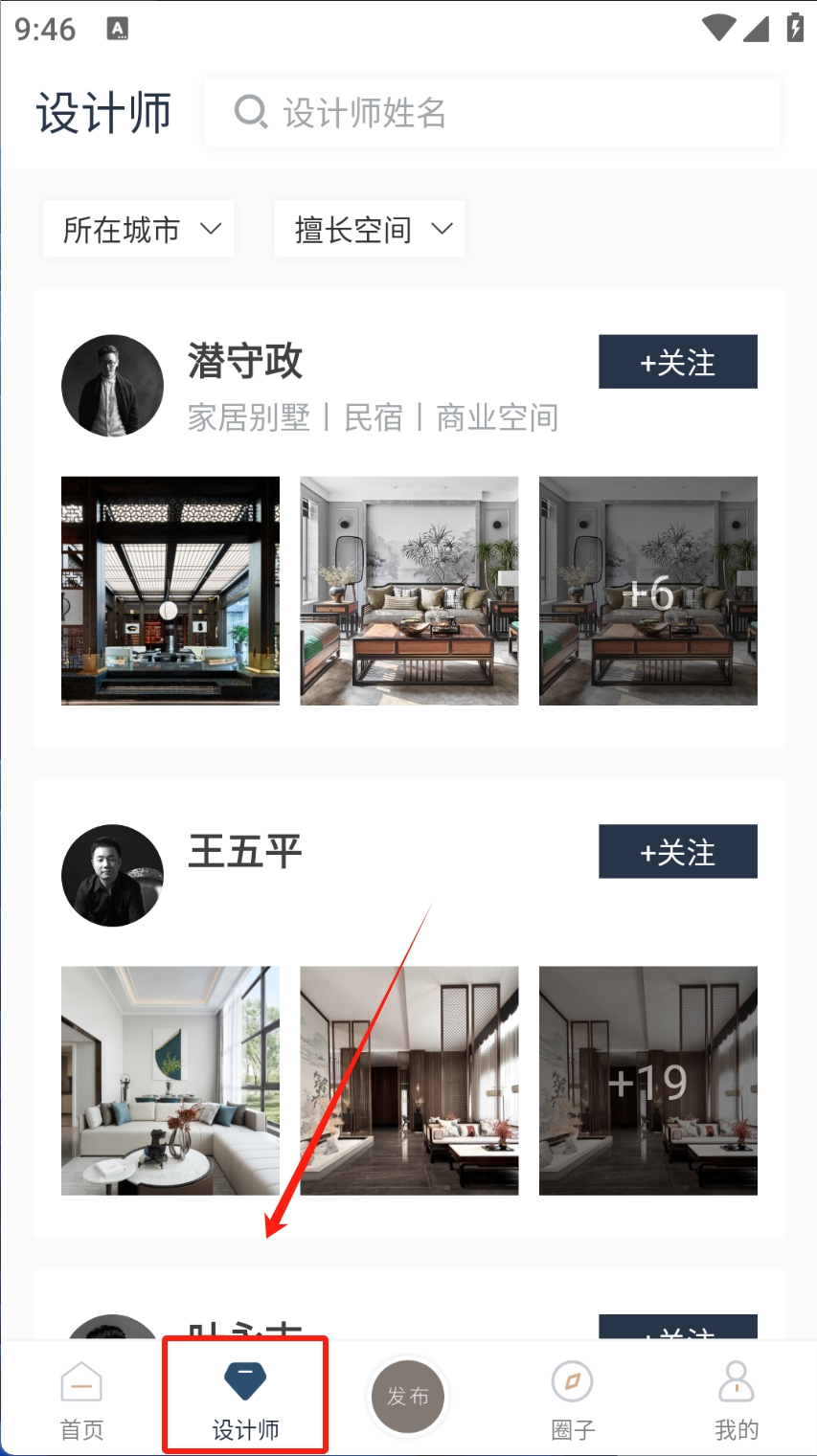Expand the 所在城市 dropdown
Image resolution: width=817 pixels, height=1456 pixels.
pyautogui.click(x=138, y=229)
